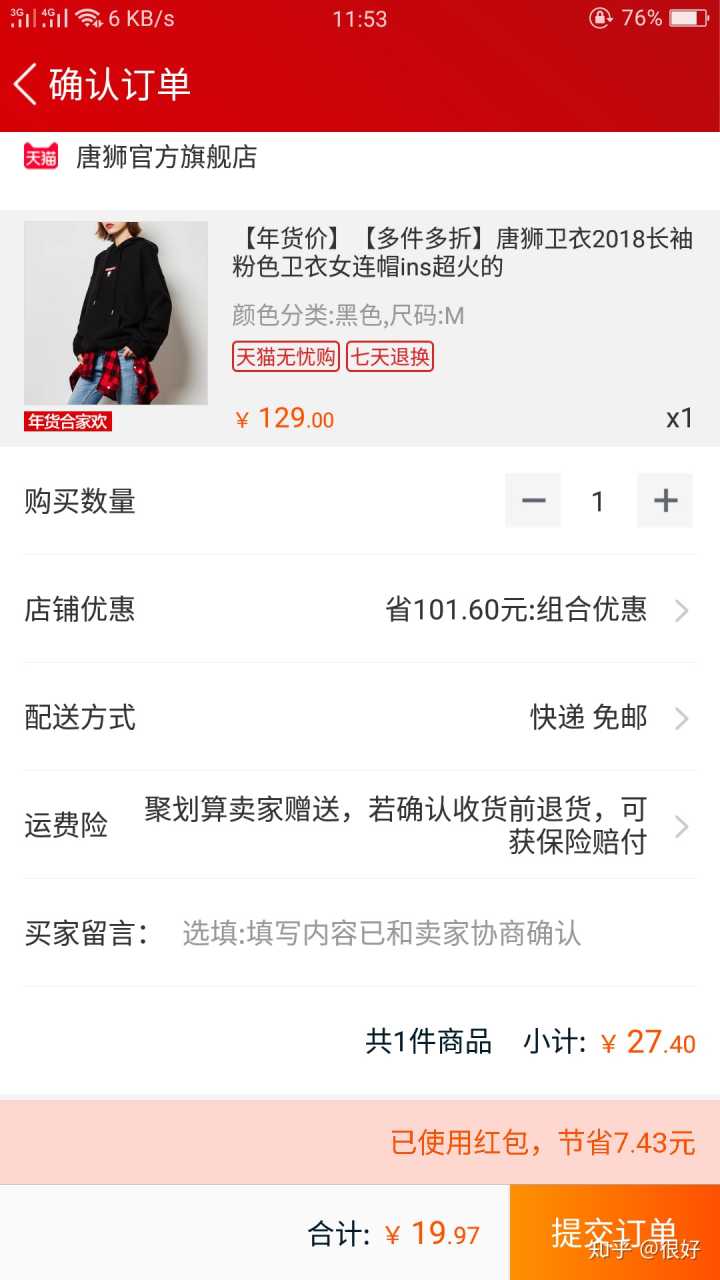Open the 运费险 insurance details
This screenshot has height=1280, width=720.
coord(360,825)
